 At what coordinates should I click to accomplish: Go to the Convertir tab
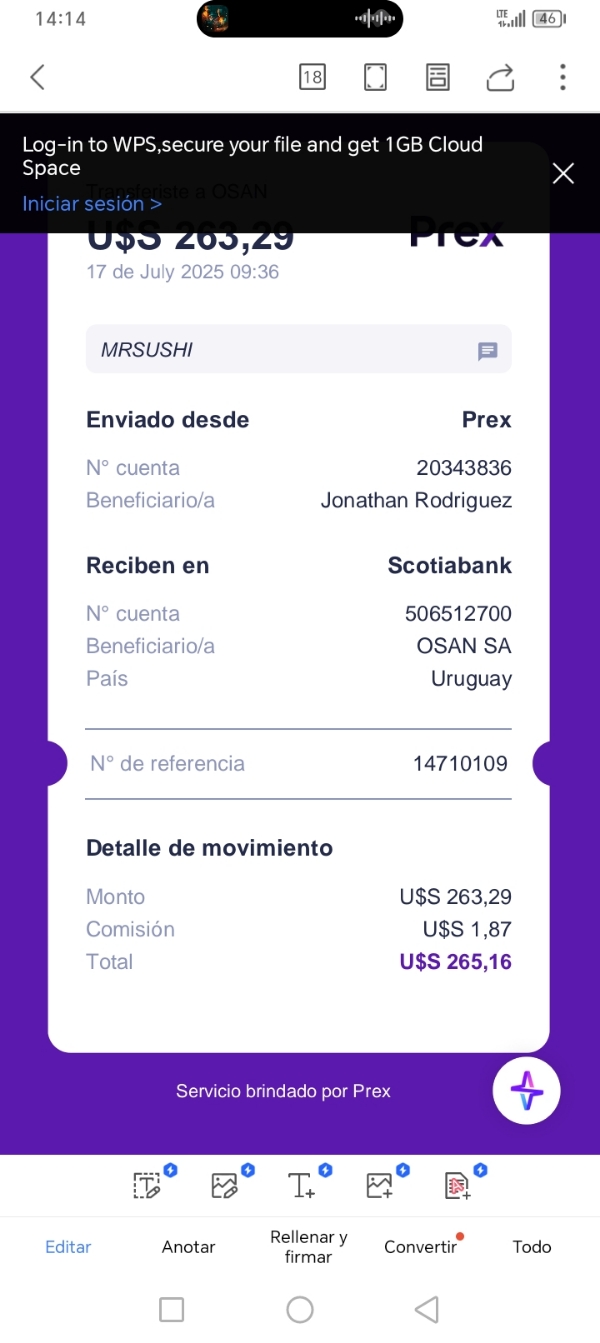click(x=420, y=1247)
